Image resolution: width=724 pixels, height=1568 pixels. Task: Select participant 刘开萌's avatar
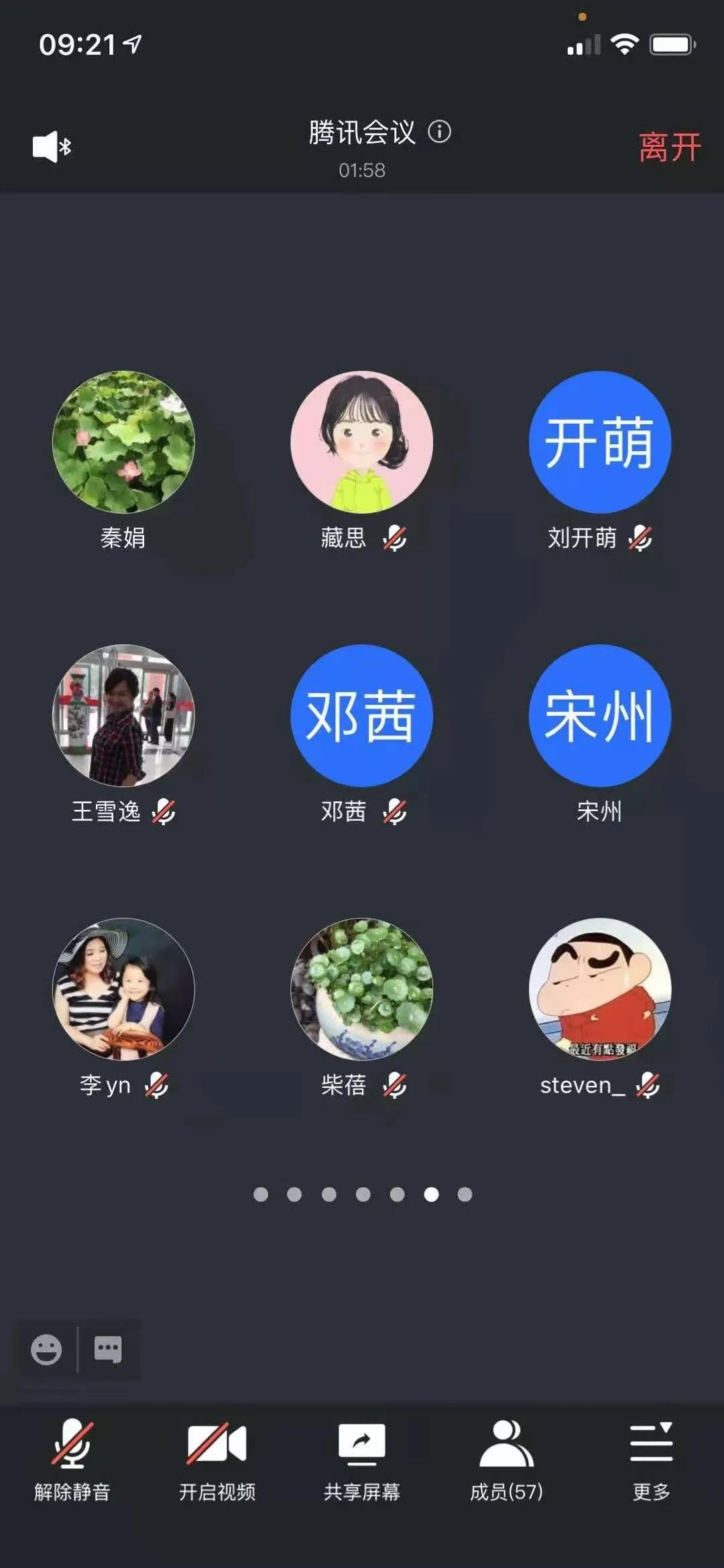click(x=600, y=442)
